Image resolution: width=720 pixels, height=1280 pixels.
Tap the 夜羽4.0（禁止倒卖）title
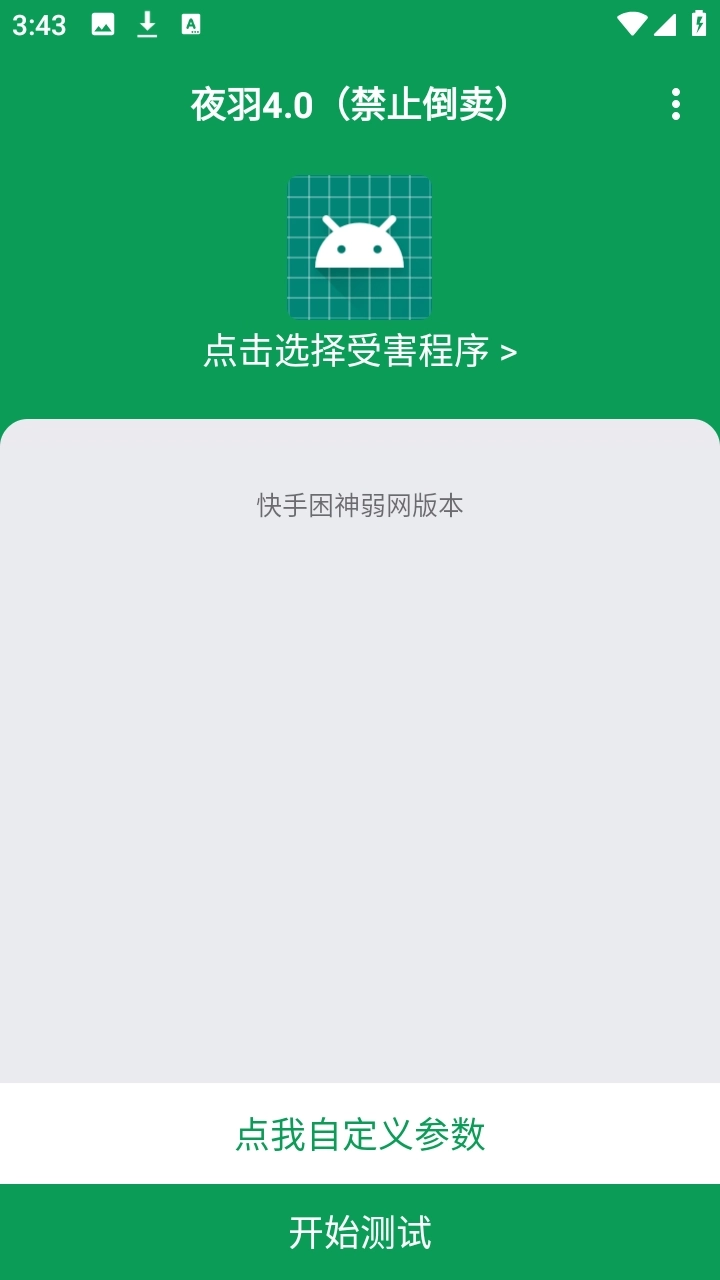point(352,105)
